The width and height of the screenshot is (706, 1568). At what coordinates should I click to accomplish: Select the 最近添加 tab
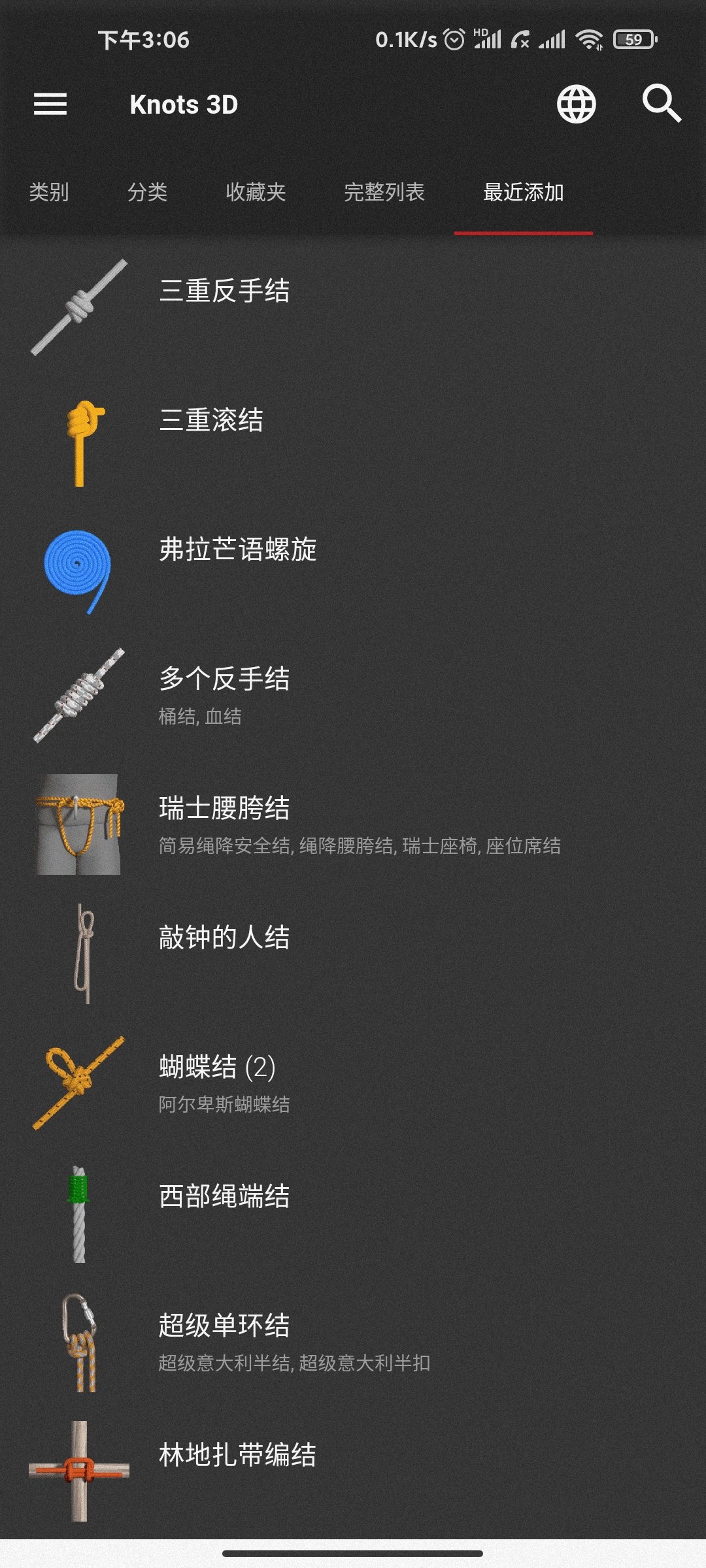tap(523, 192)
